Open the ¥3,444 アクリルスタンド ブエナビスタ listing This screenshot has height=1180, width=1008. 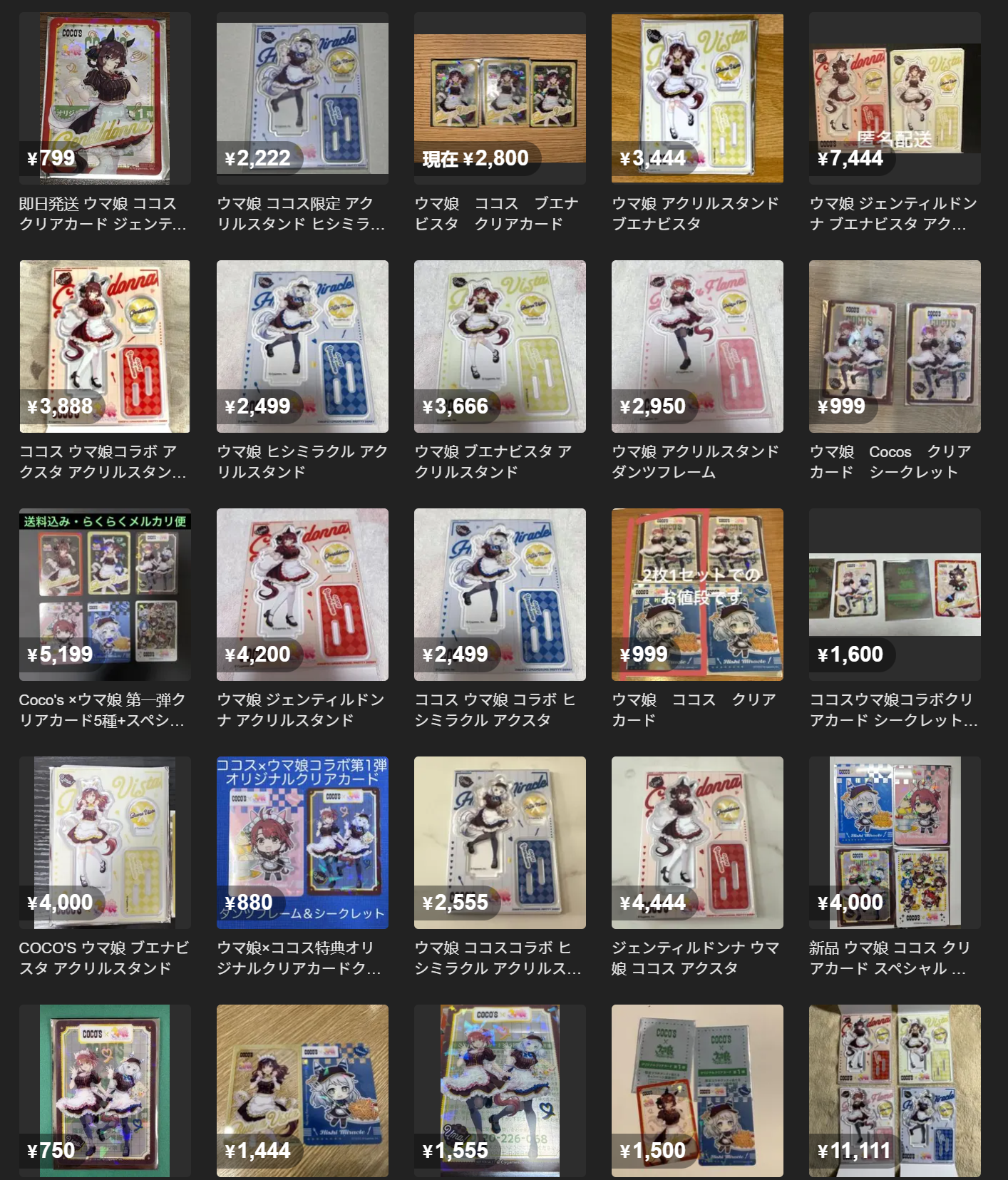point(697,98)
